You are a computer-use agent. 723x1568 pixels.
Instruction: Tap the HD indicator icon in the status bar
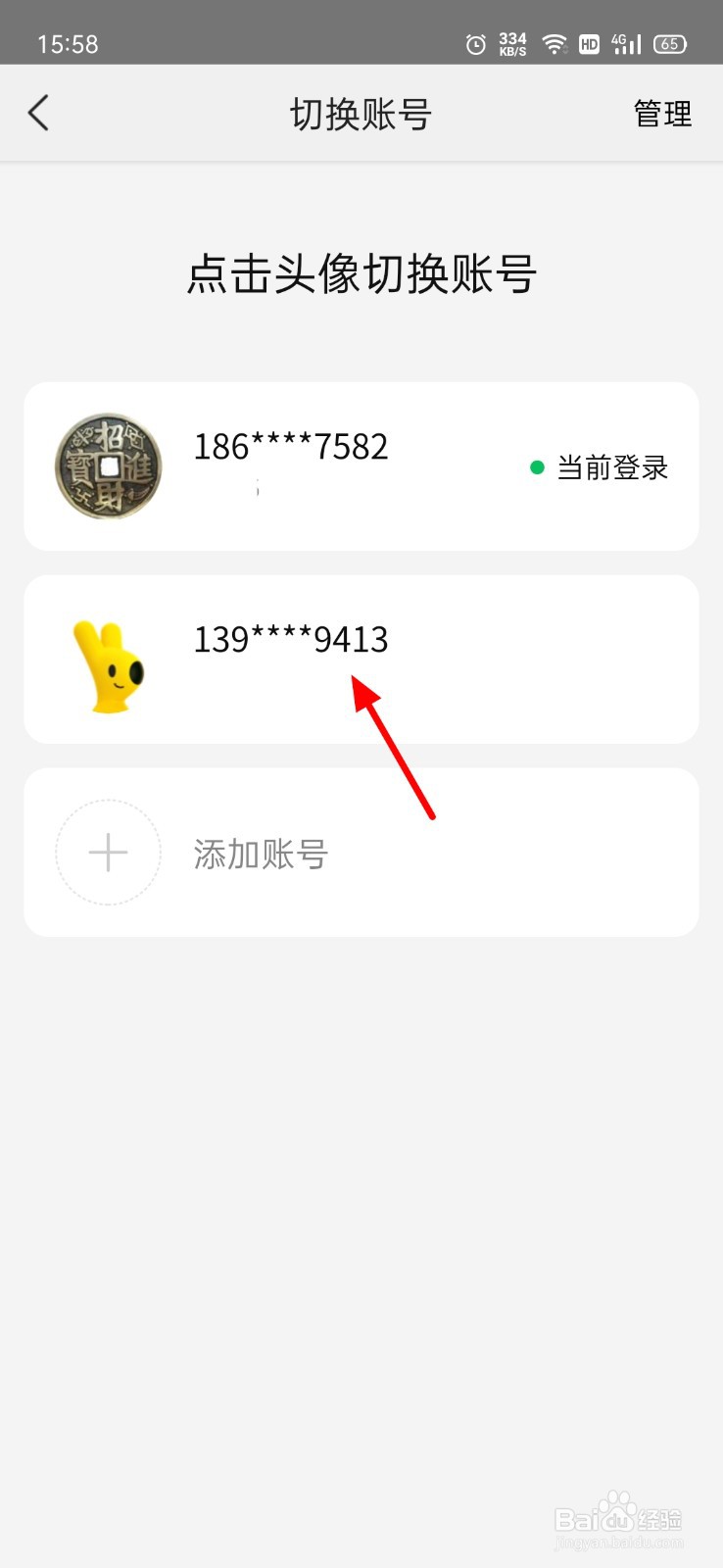590,44
